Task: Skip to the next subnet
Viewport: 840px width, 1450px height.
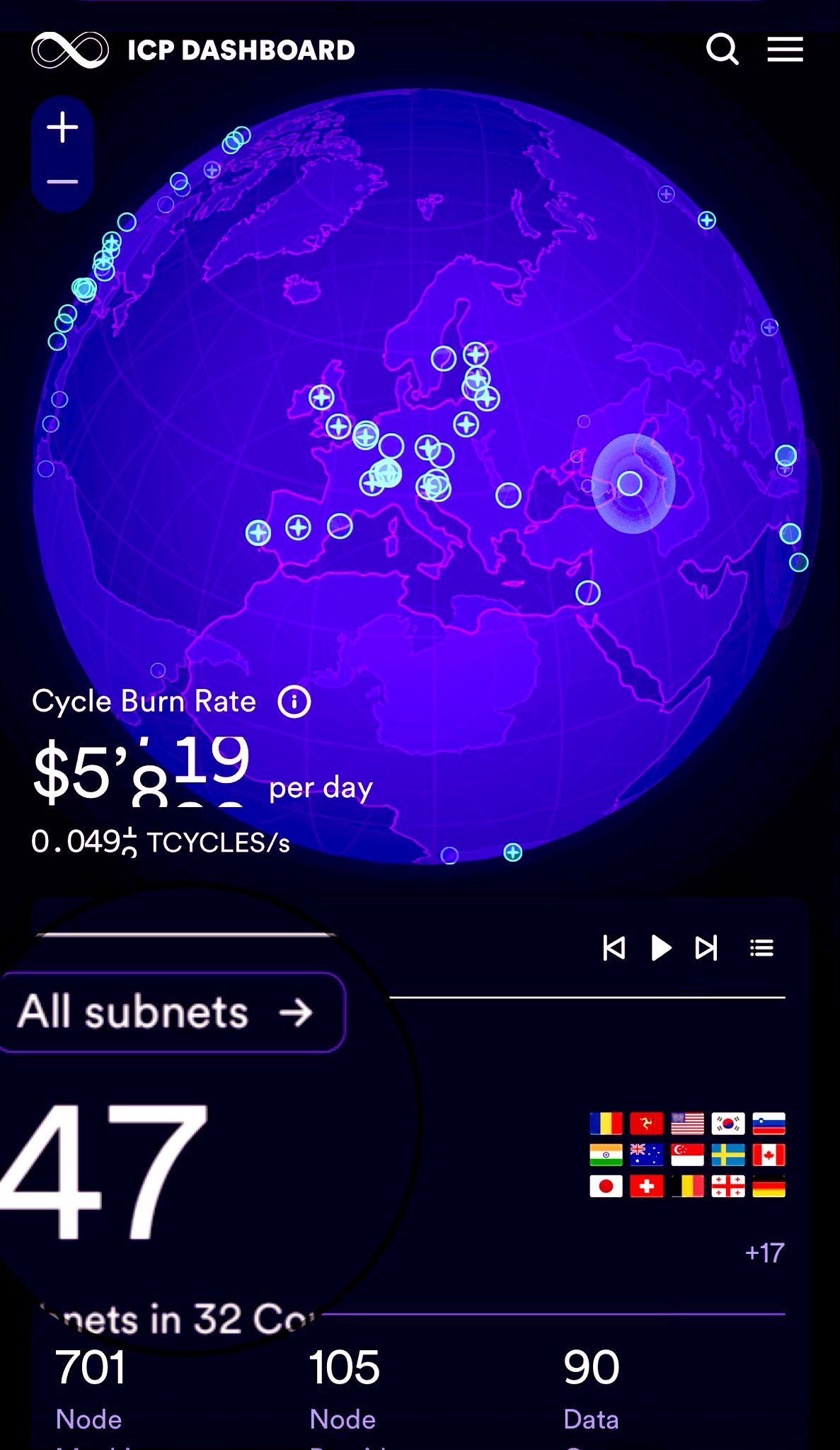Action: (706, 947)
